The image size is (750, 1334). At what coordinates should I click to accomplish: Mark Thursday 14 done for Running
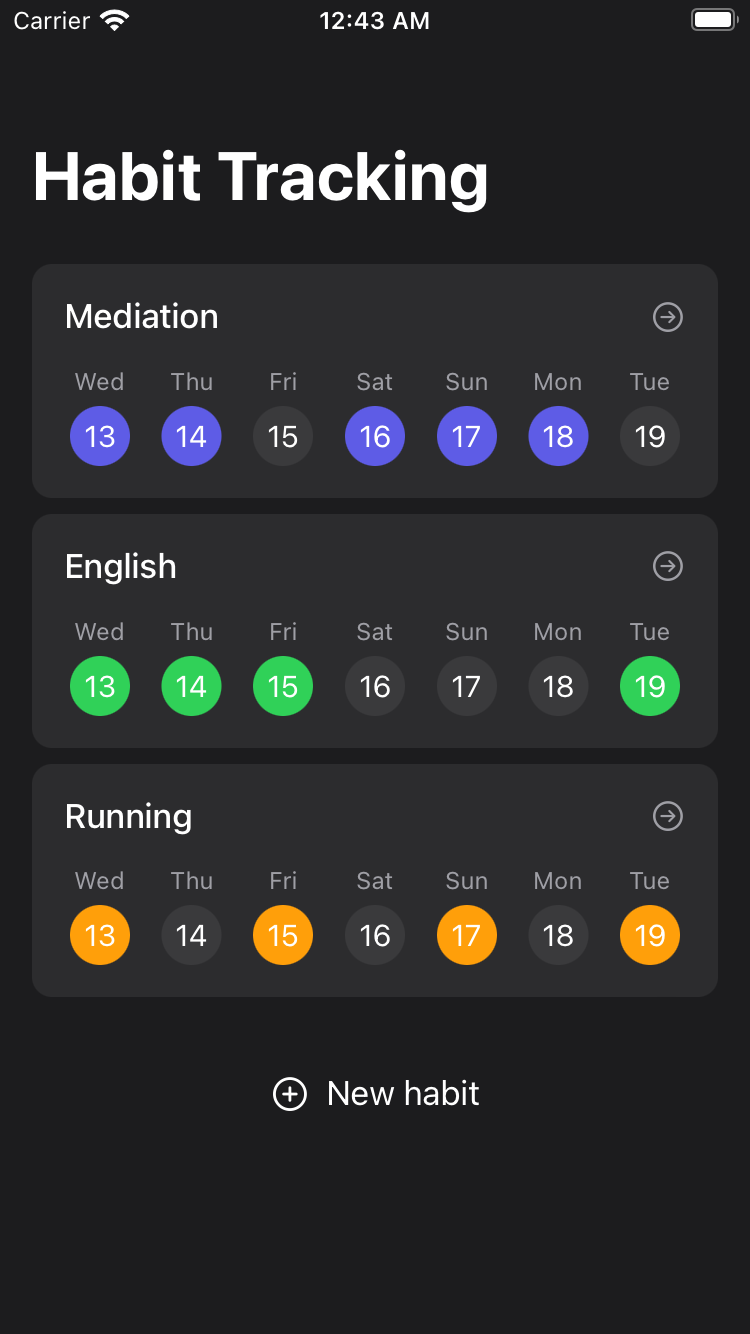point(191,935)
